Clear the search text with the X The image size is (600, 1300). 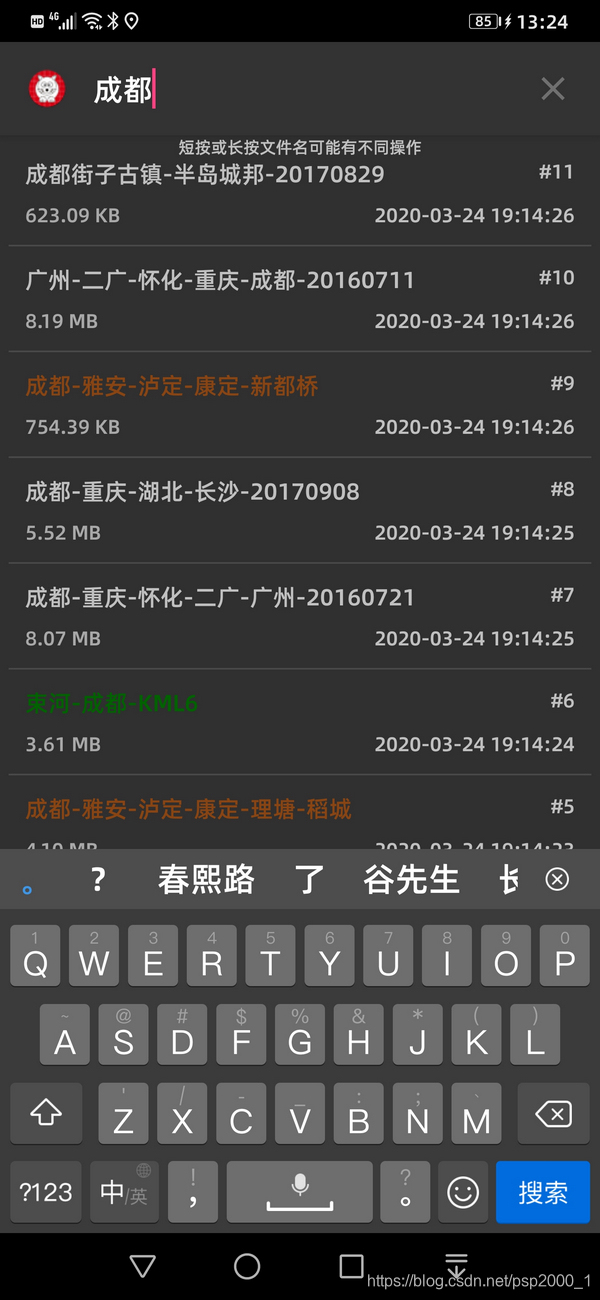click(x=553, y=89)
